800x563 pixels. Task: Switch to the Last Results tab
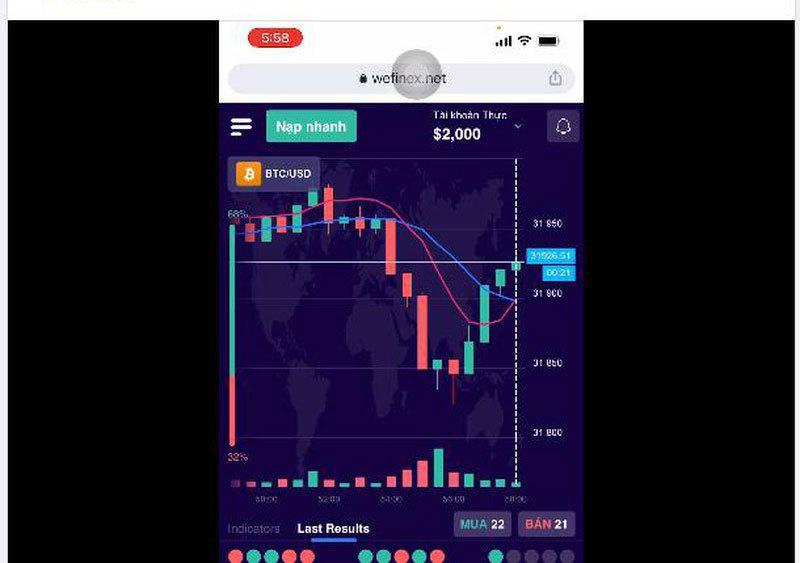pyautogui.click(x=333, y=528)
